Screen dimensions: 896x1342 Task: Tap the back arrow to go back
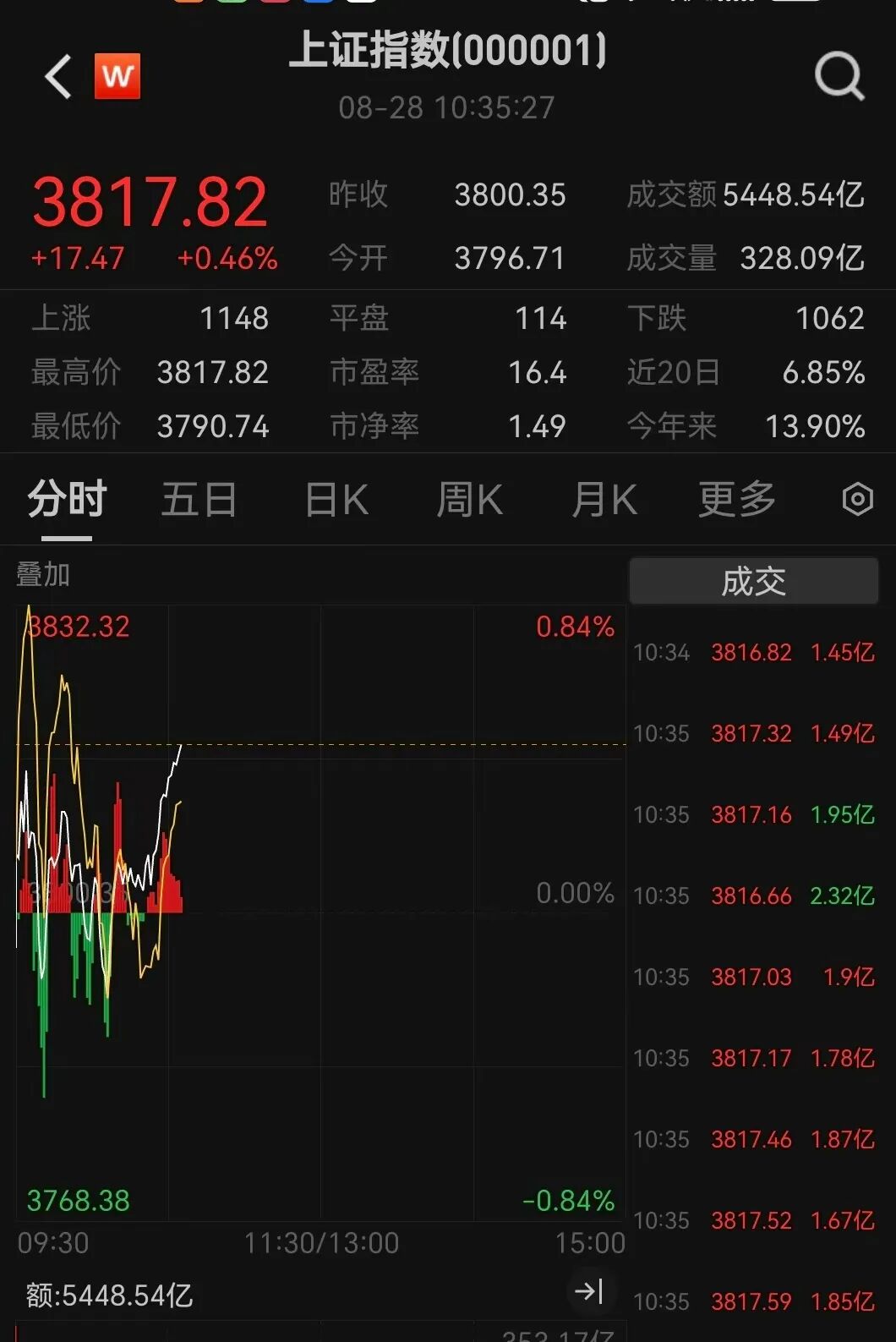pos(57,77)
